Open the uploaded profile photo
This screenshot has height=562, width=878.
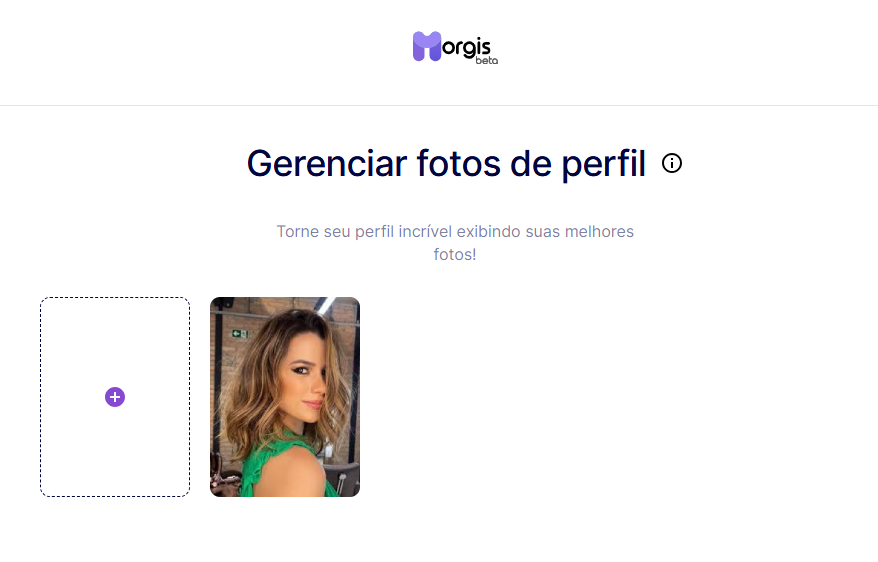click(x=285, y=397)
